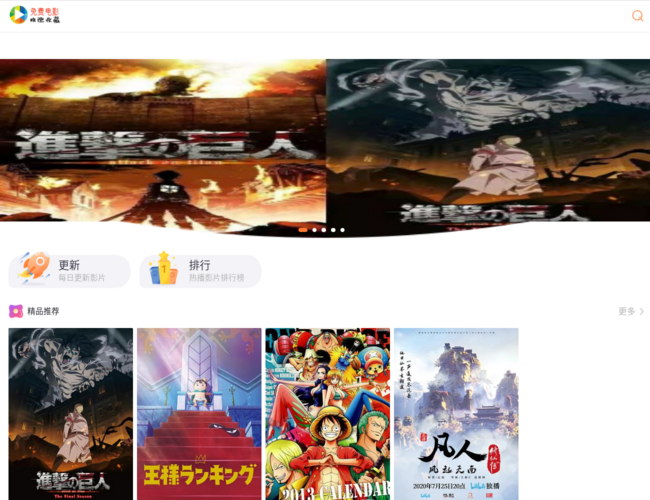Tap 更多 to see more recommendations
The image size is (650, 500).
coord(630,312)
